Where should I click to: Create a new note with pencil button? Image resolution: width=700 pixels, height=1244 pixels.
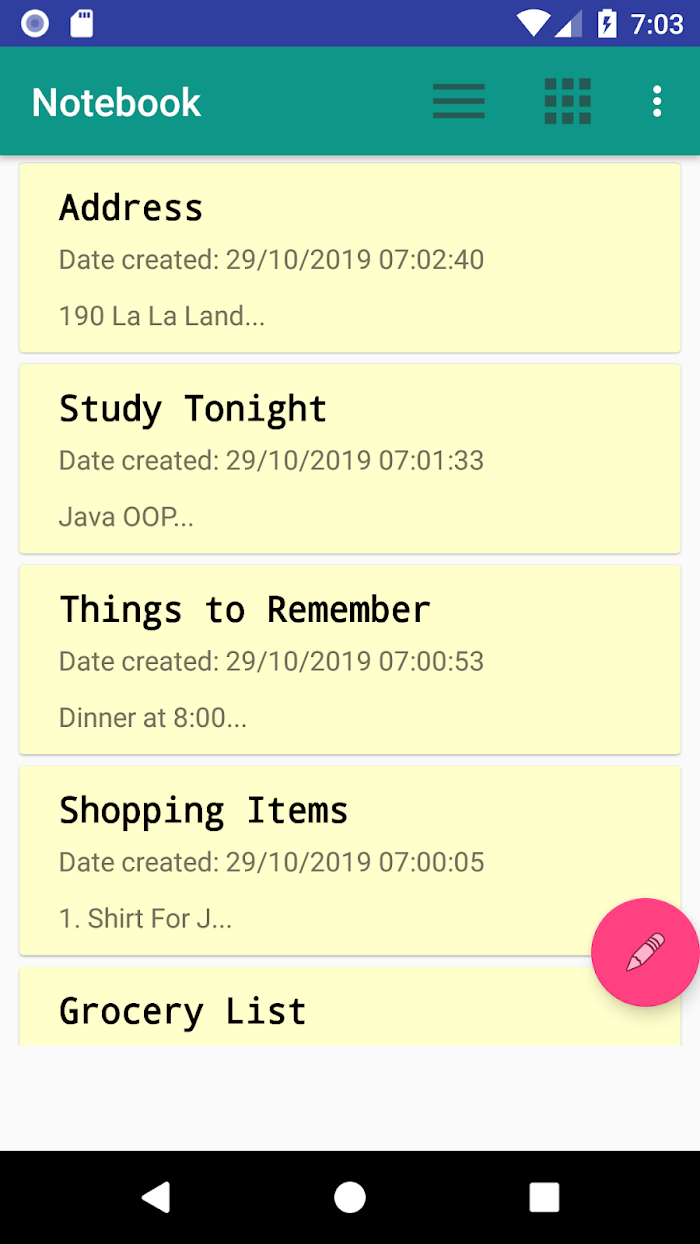point(645,952)
